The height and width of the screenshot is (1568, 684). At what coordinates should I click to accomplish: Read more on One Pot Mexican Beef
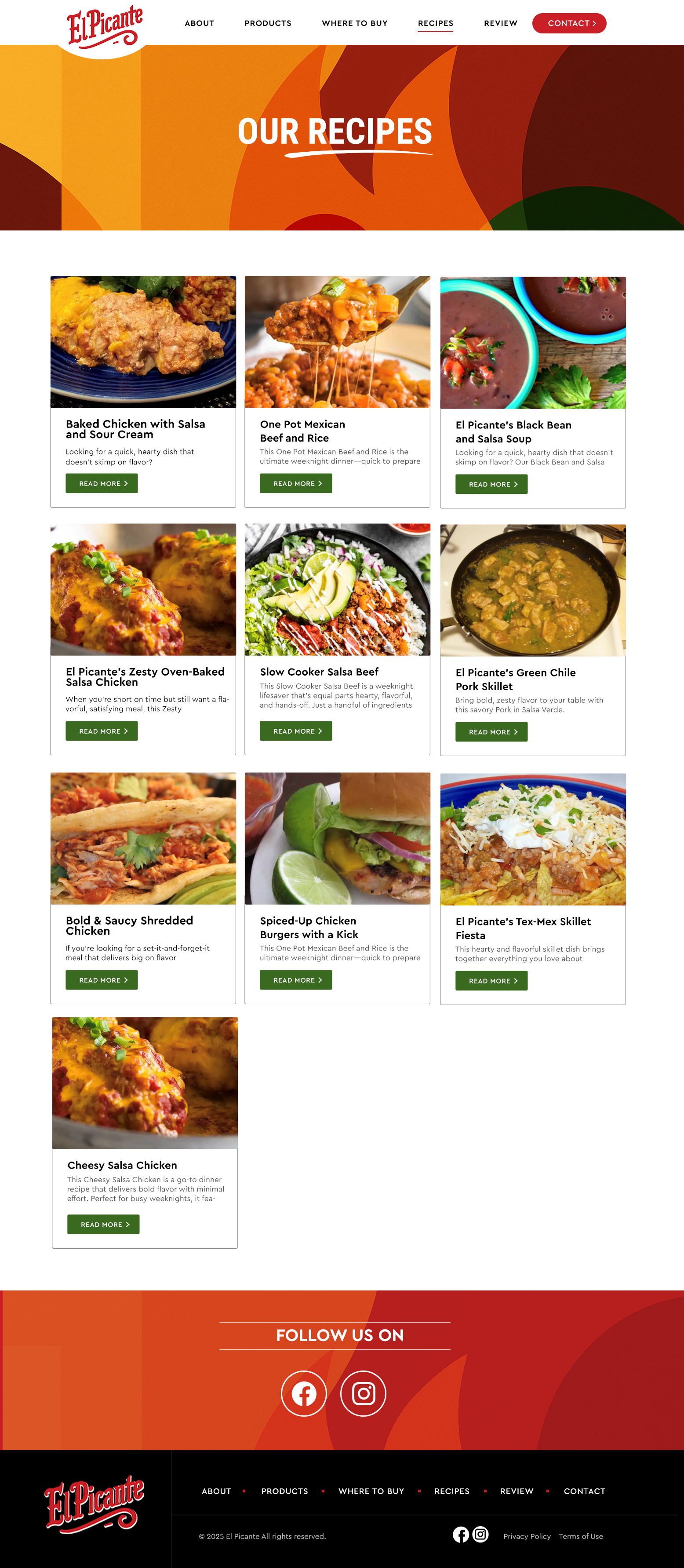click(296, 483)
